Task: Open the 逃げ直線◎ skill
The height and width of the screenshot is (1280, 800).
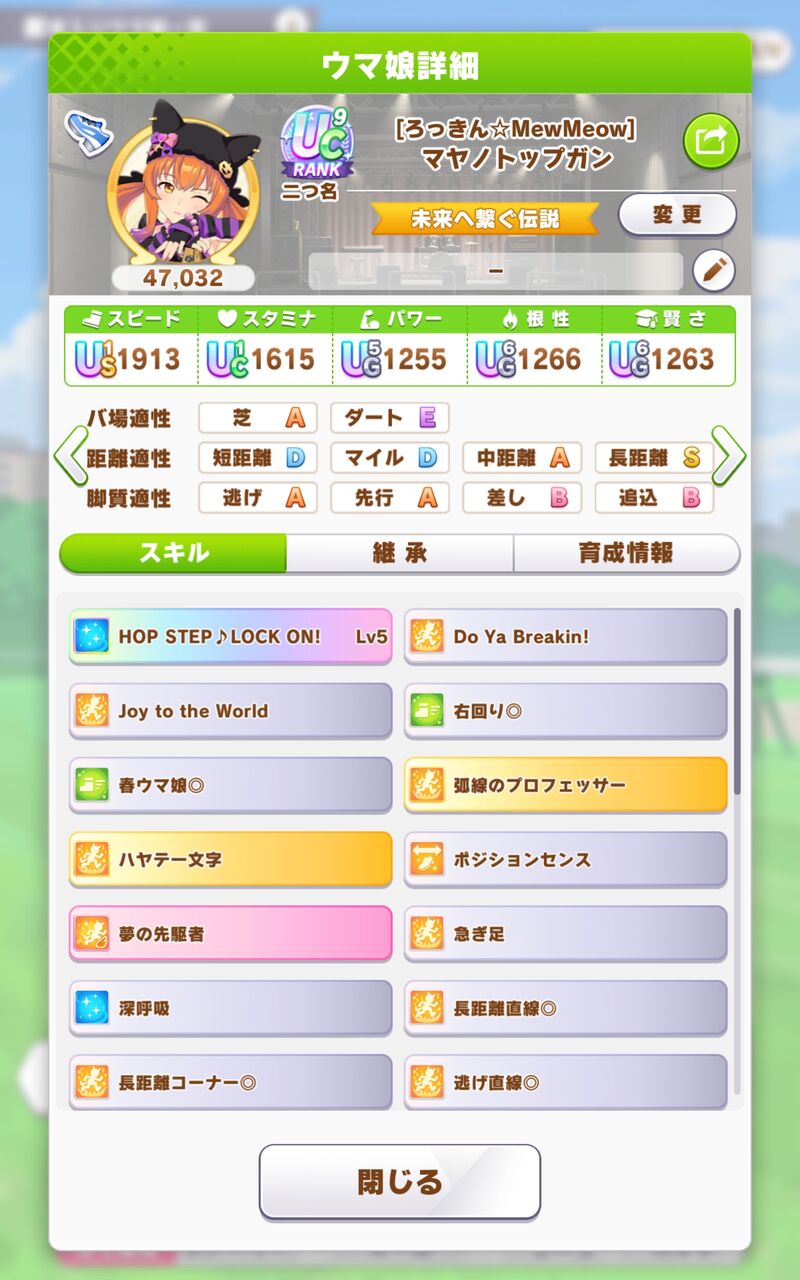Action: click(x=565, y=1082)
